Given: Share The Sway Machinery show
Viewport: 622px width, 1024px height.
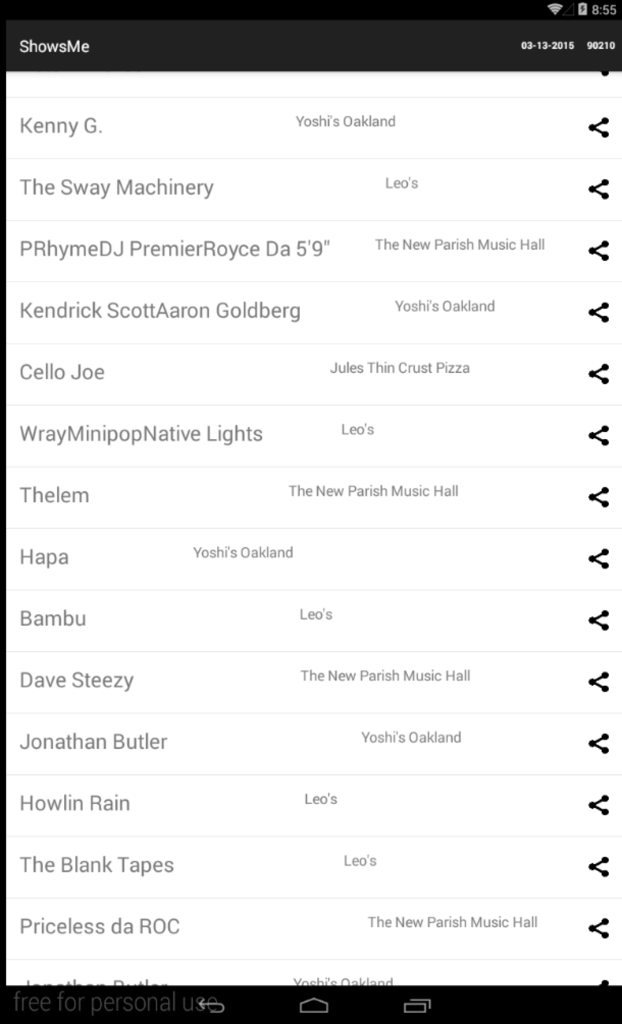Looking at the screenshot, I should 598,189.
